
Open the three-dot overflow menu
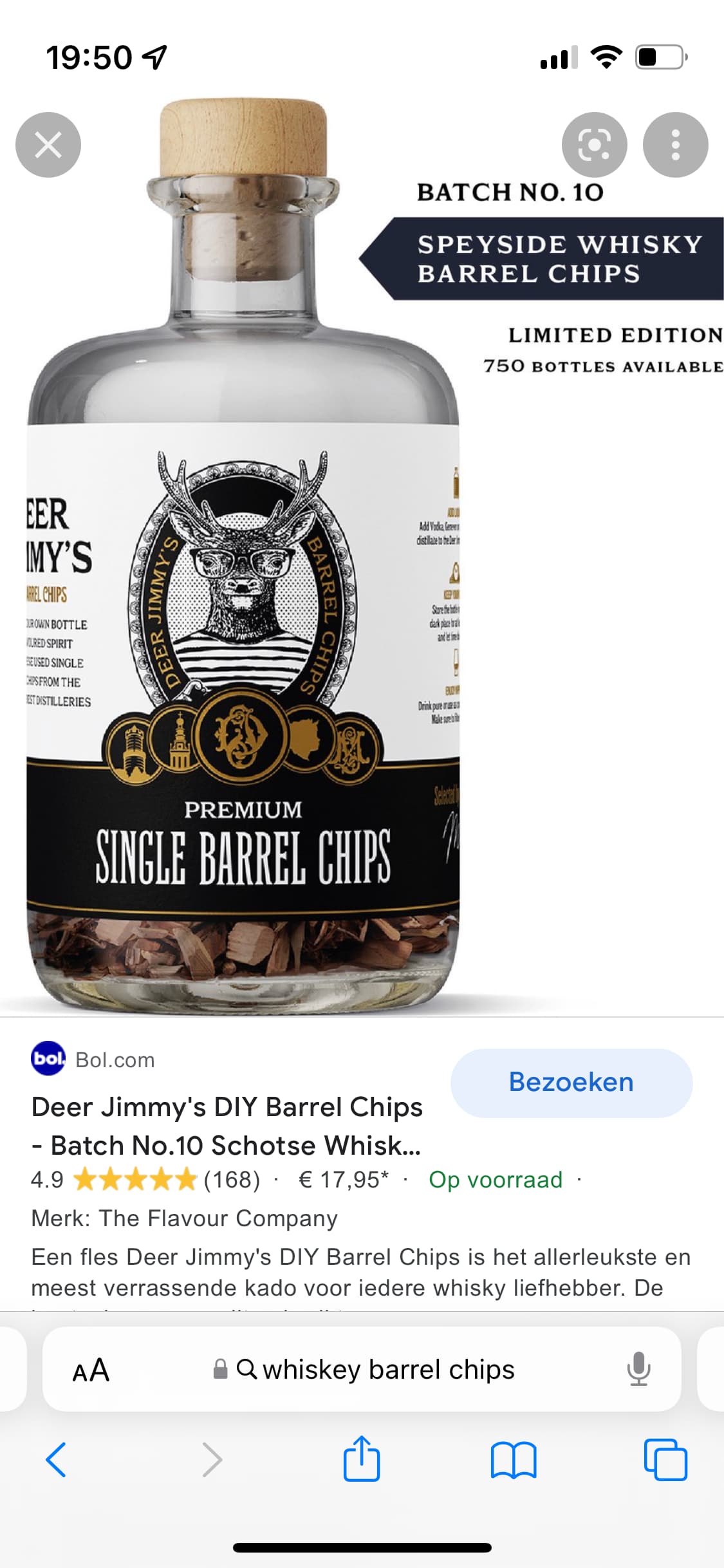point(675,145)
